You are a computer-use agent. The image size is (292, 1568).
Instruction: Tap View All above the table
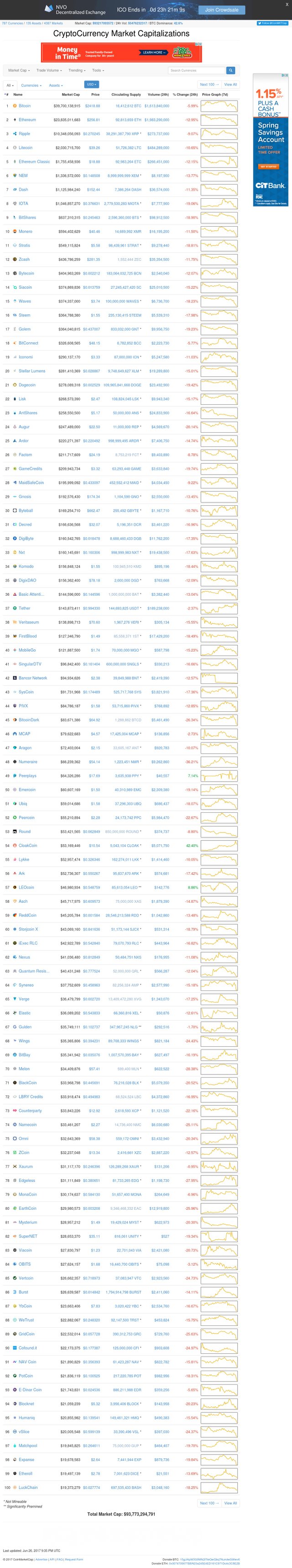[230, 85]
